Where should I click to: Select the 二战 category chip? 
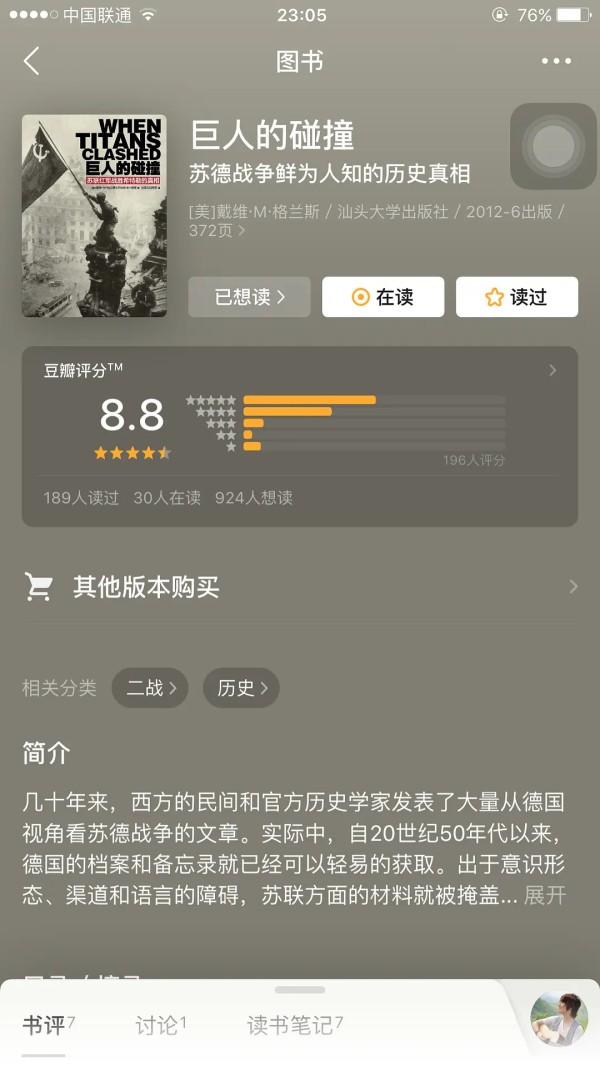click(150, 688)
